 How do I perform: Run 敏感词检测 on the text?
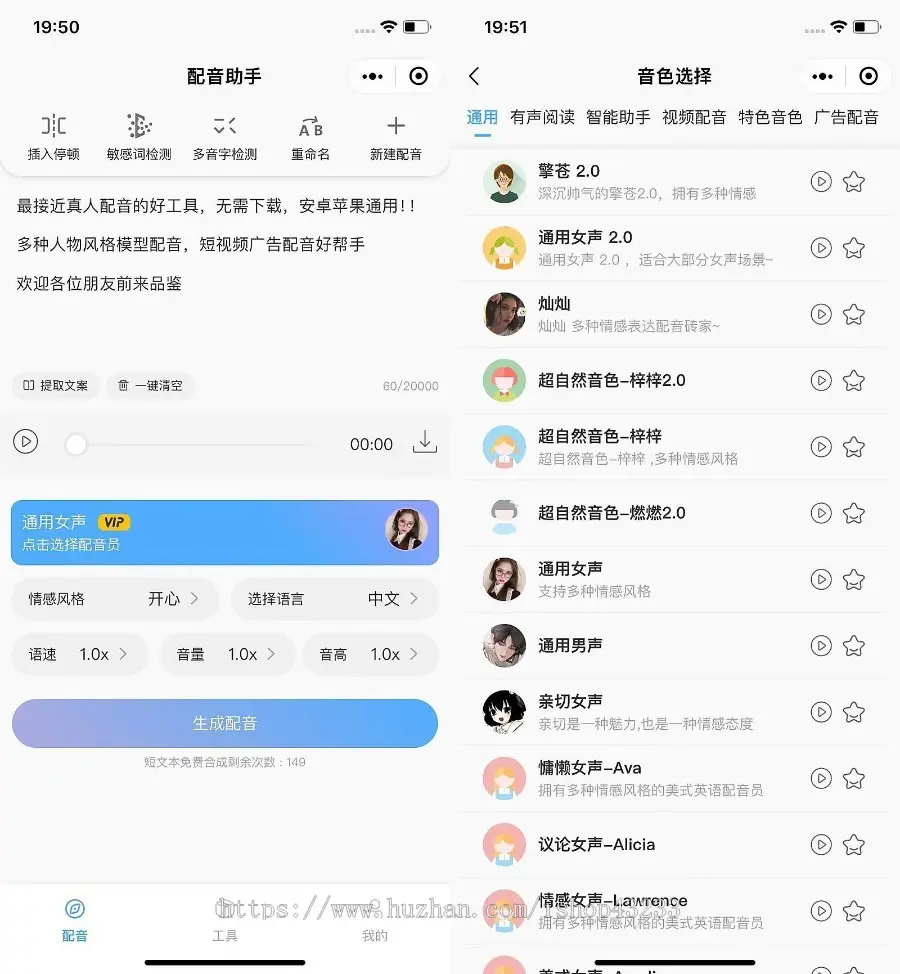(139, 137)
